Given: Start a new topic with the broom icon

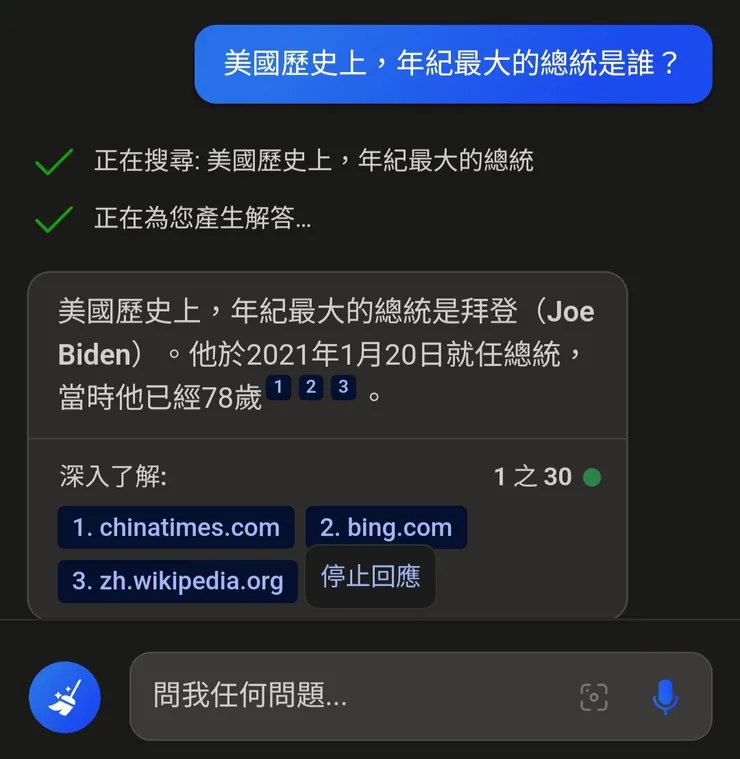Looking at the screenshot, I should pyautogui.click(x=64, y=698).
